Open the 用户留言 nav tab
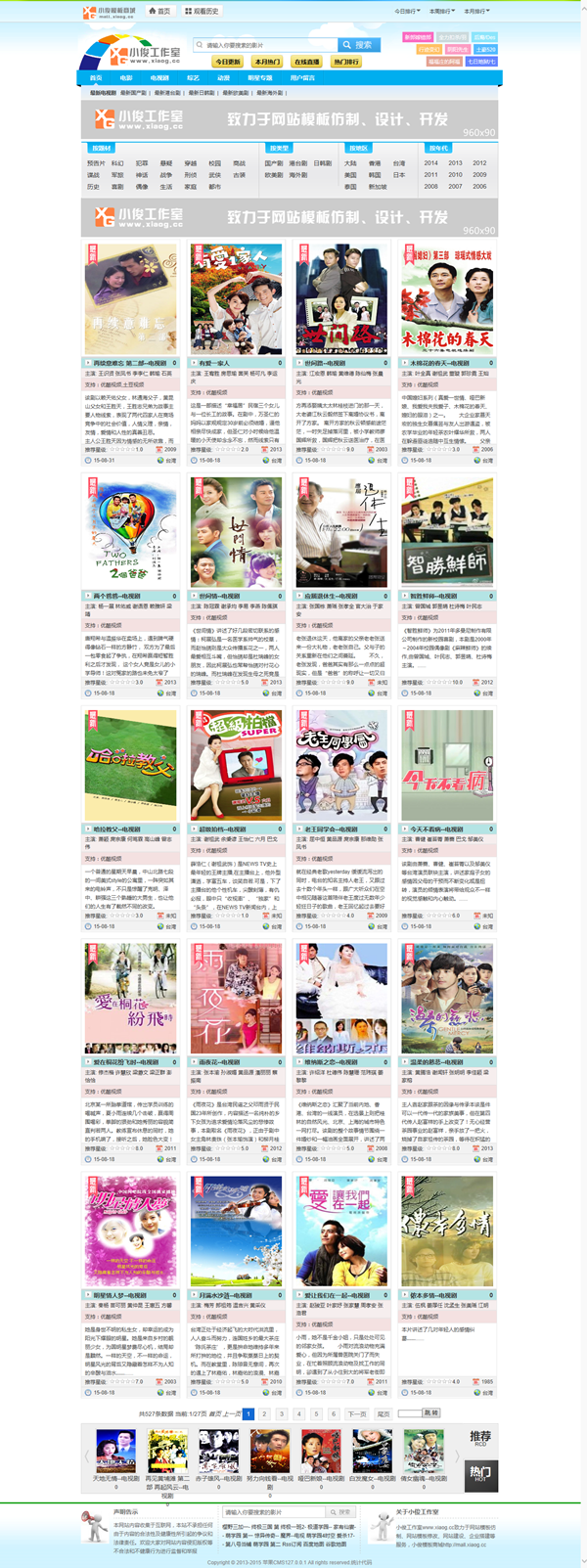 pos(302,77)
